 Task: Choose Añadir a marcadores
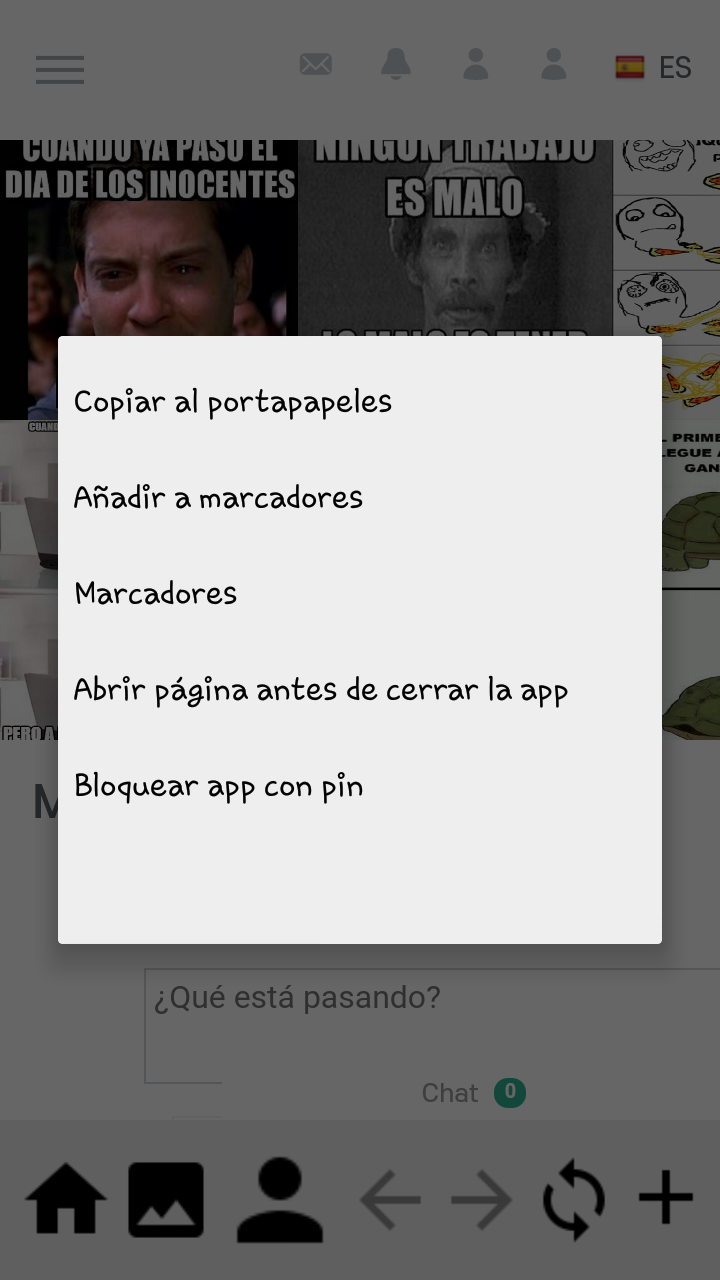218,498
